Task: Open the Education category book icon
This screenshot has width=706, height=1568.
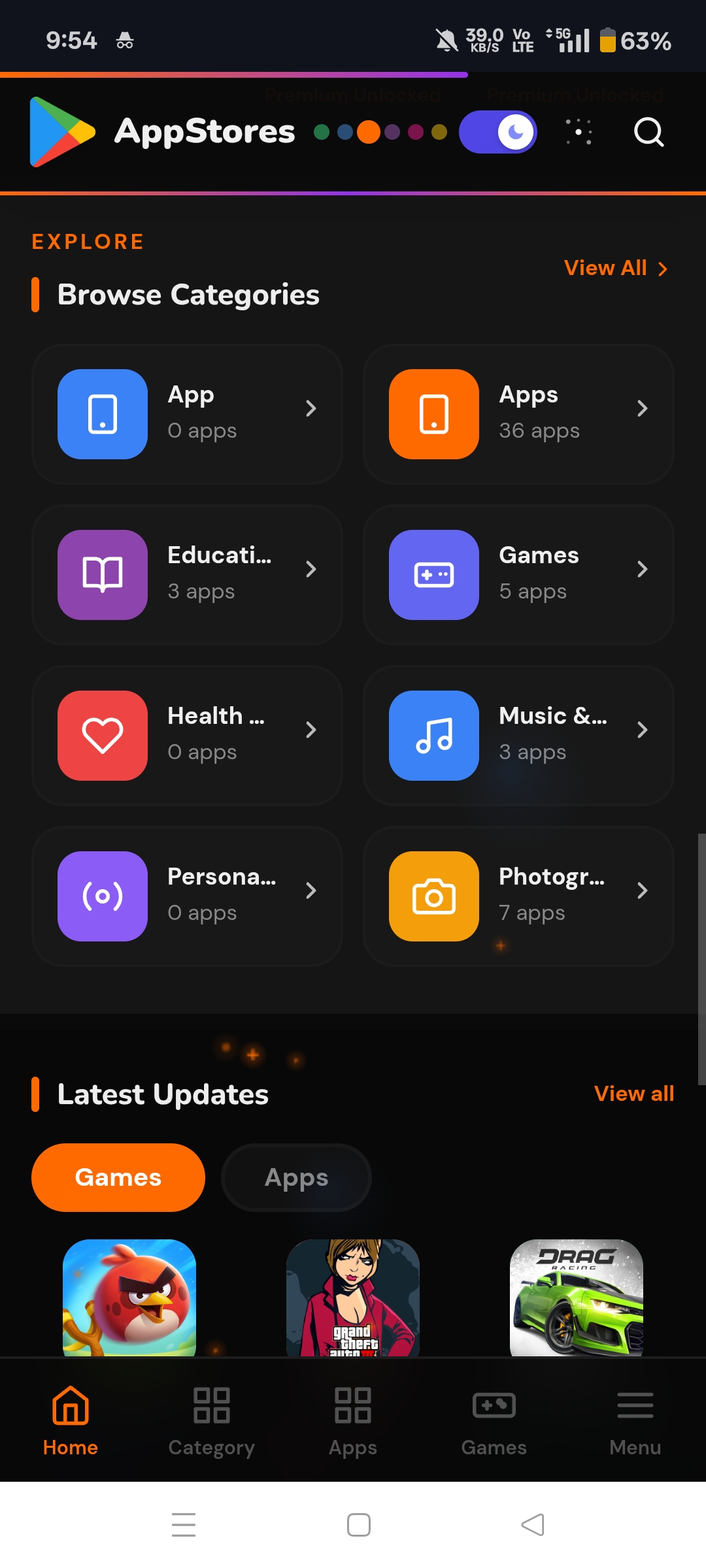Action: click(102, 574)
